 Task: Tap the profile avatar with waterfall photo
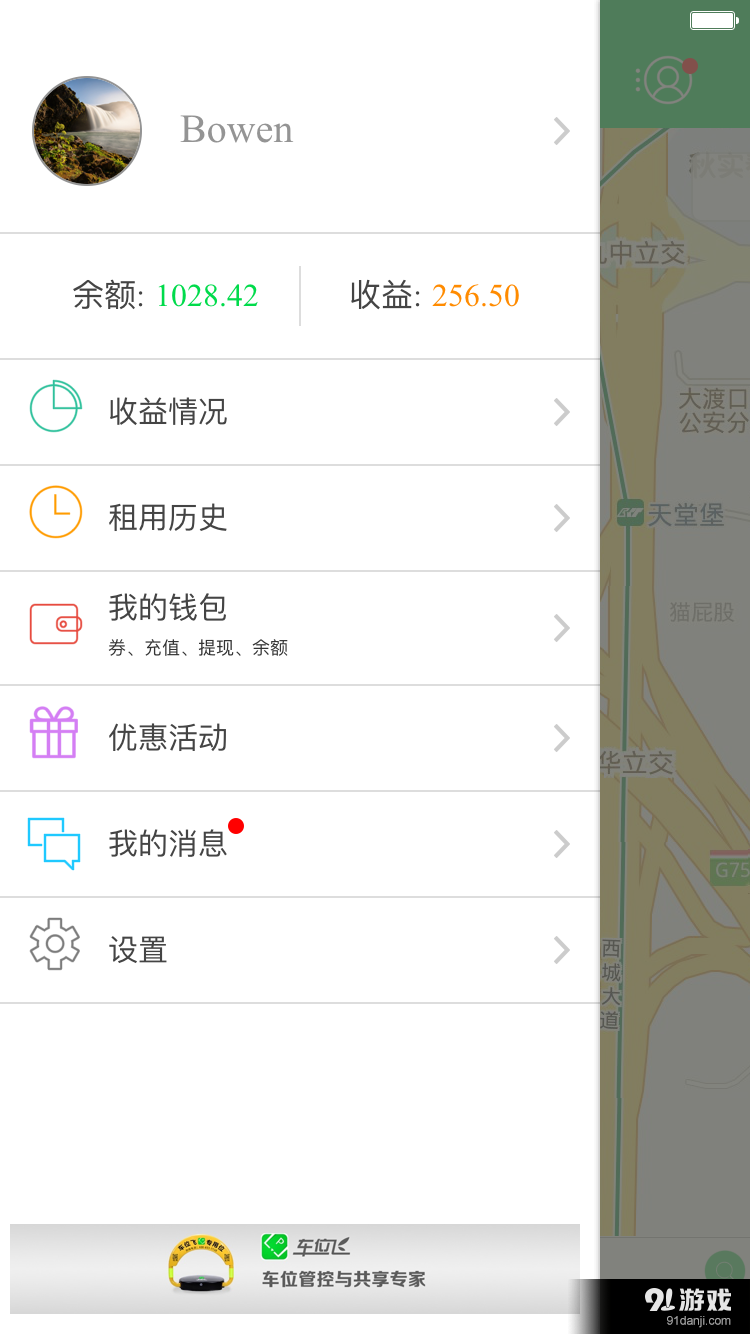click(87, 131)
